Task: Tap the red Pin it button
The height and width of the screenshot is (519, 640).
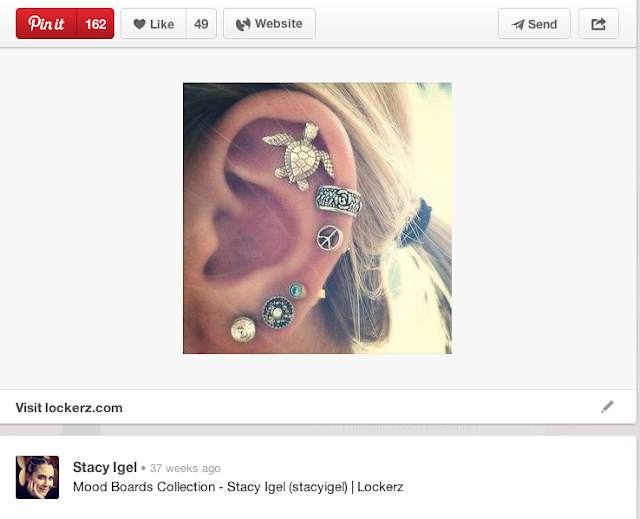Action: (47, 24)
